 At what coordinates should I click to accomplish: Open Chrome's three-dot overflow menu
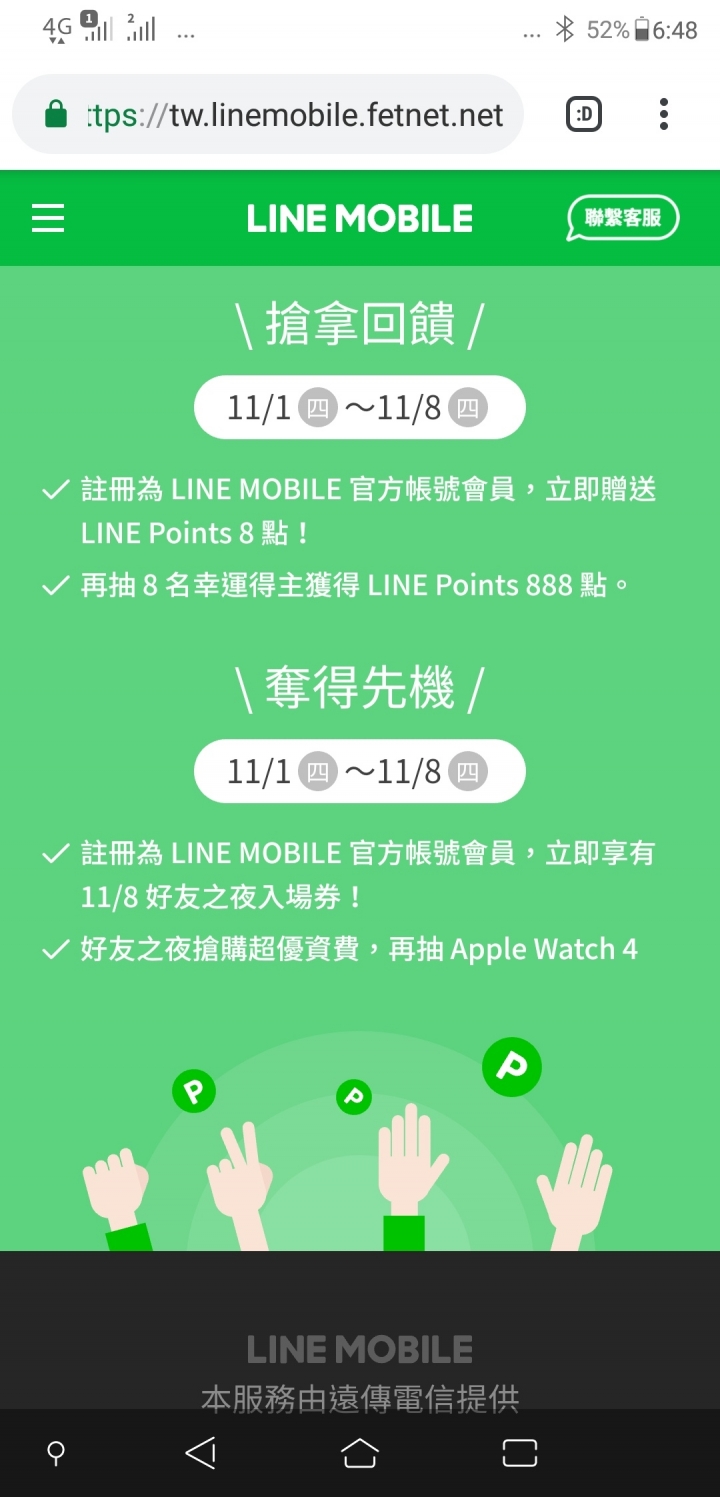tap(664, 115)
